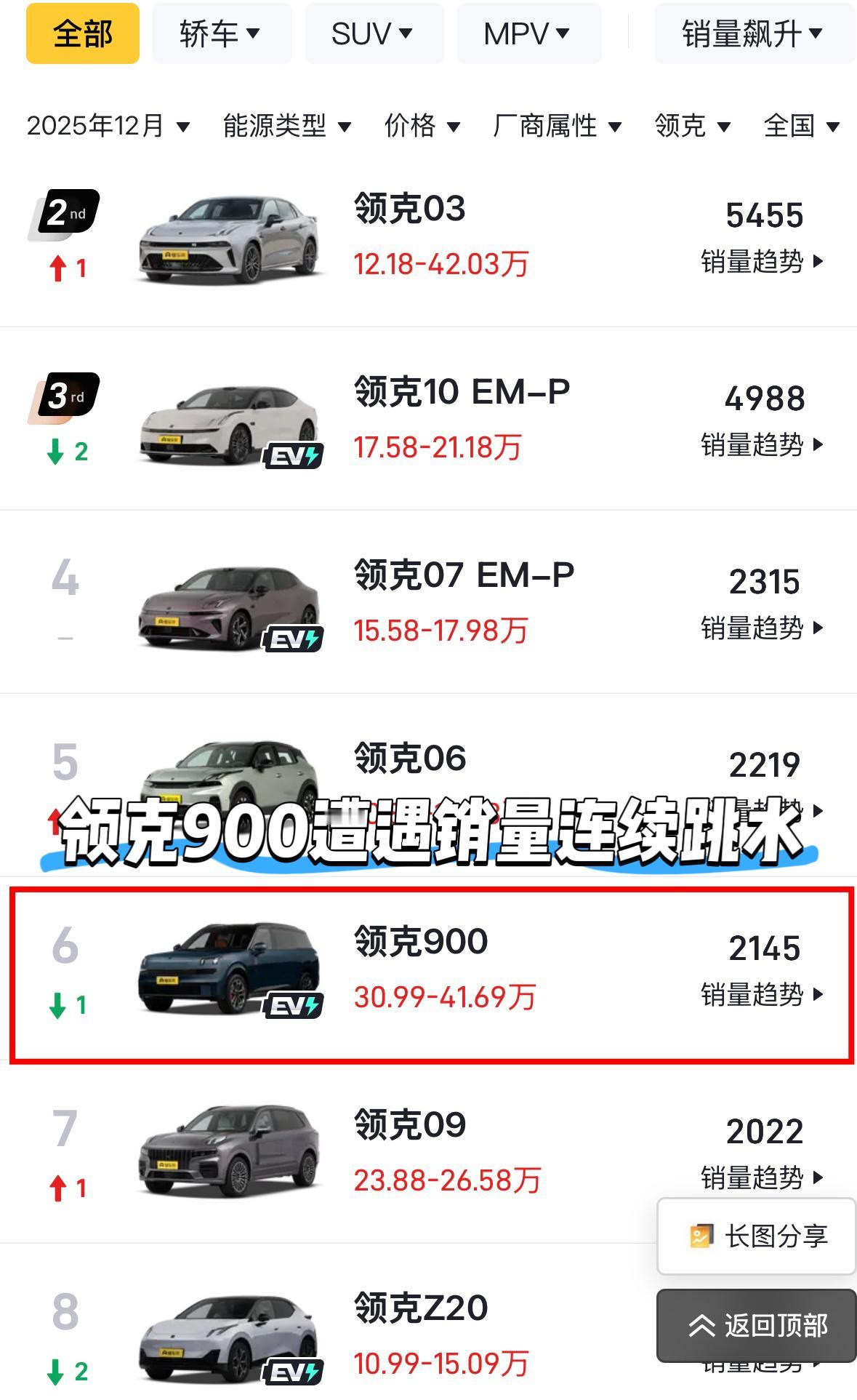Select the 全部 category tab
This screenshot has height=1400, width=857.
pyautogui.click(x=82, y=33)
